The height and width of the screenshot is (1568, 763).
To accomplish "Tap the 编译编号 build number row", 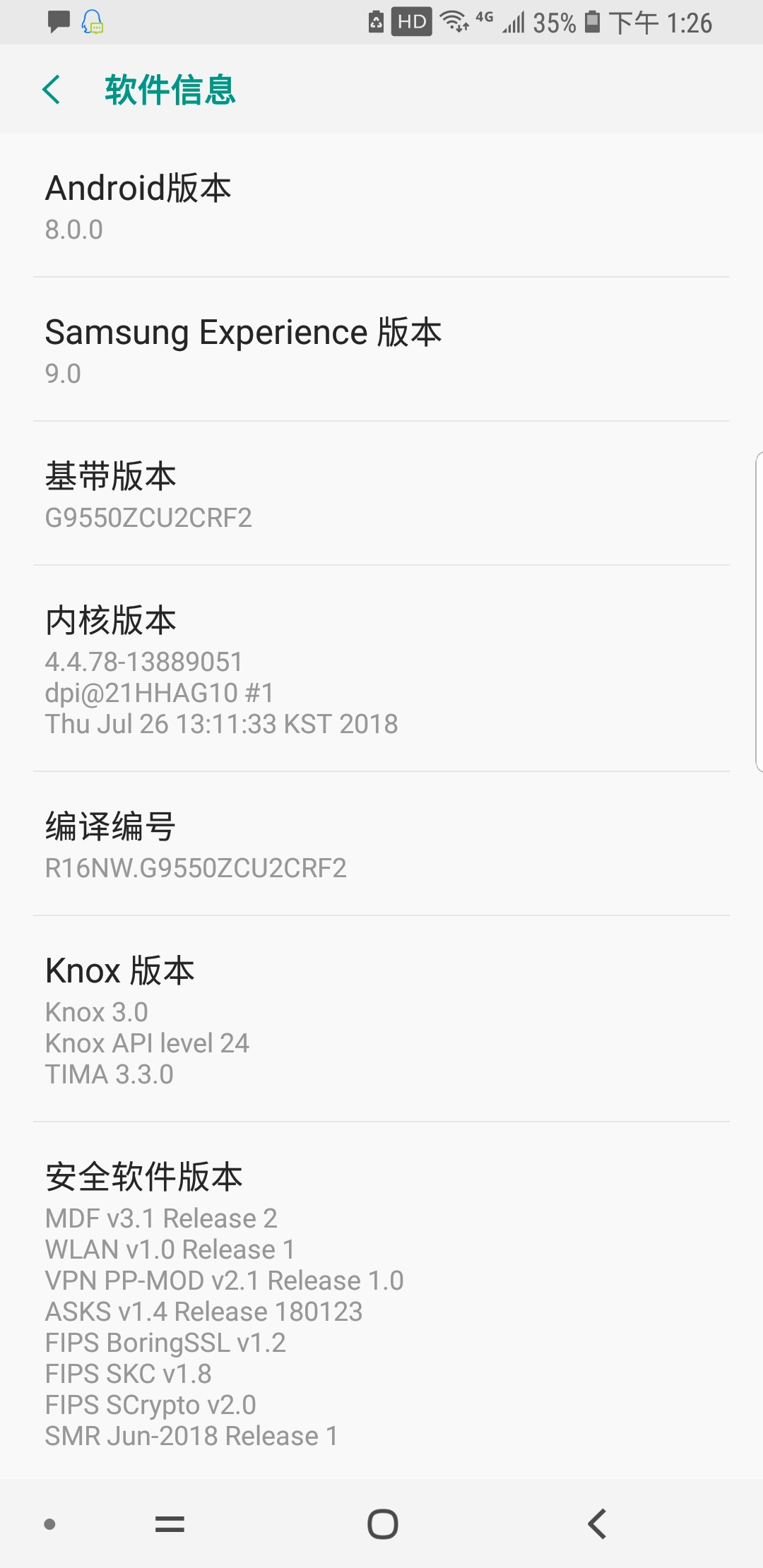I will point(381,845).
